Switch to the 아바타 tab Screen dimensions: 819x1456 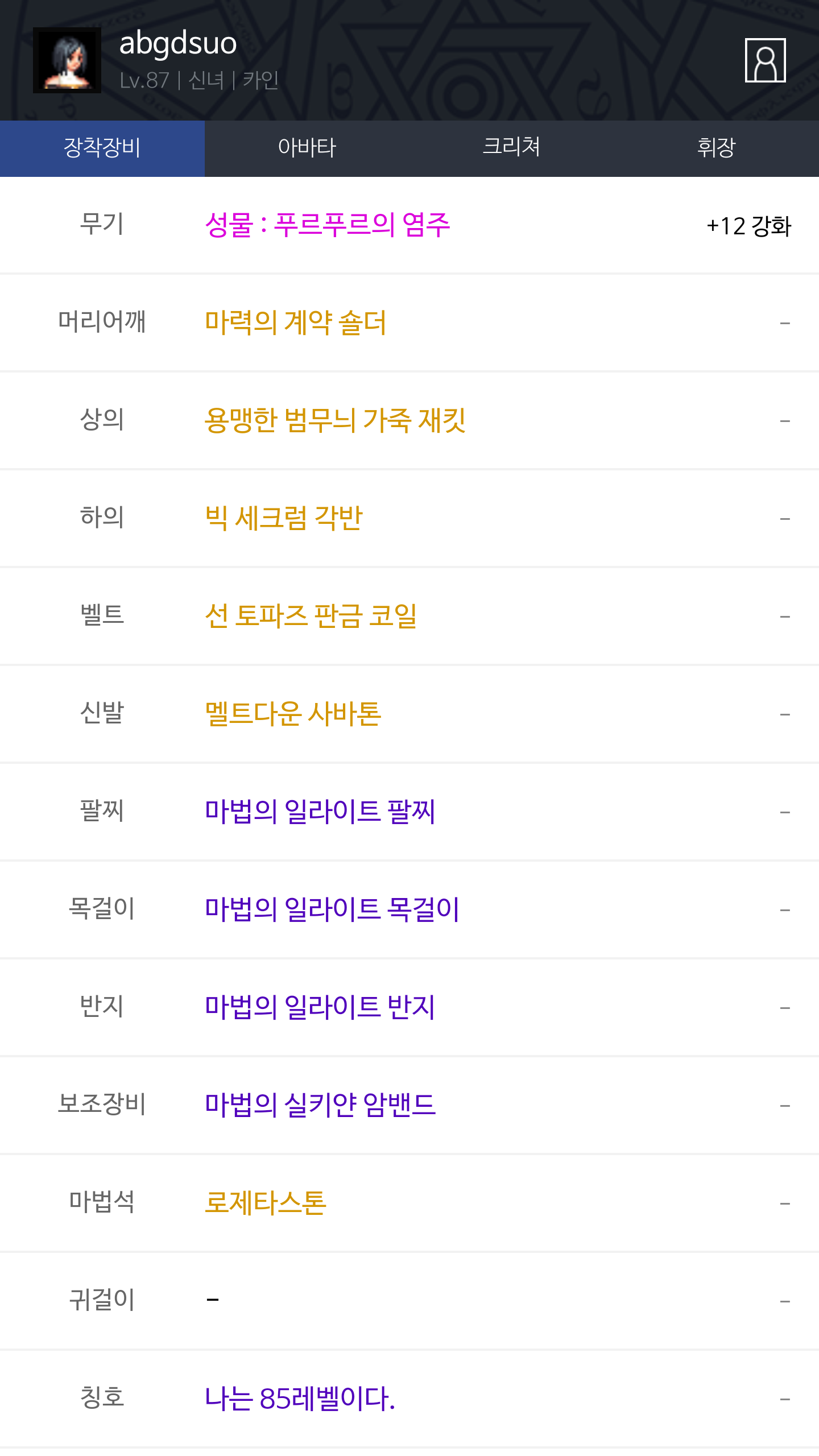click(x=307, y=148)
